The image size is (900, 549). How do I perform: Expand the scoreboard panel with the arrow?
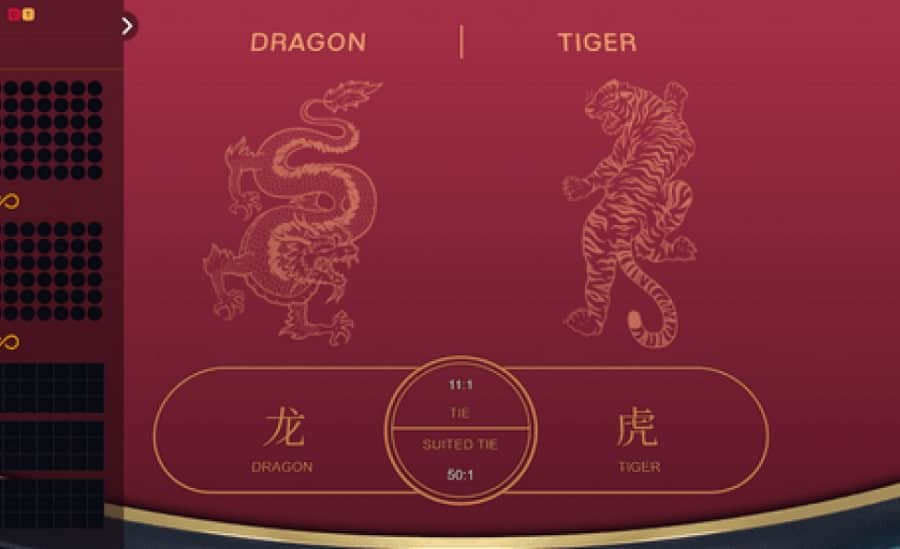tap(127, 26)
